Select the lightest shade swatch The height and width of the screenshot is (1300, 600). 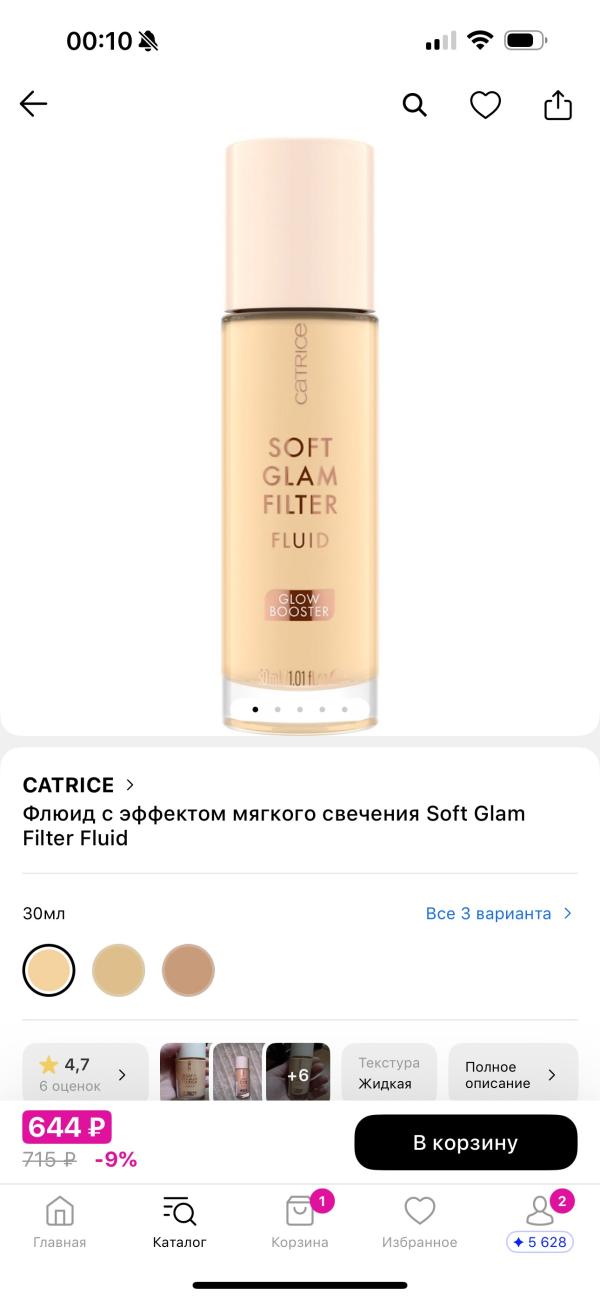tap(49, 970)
